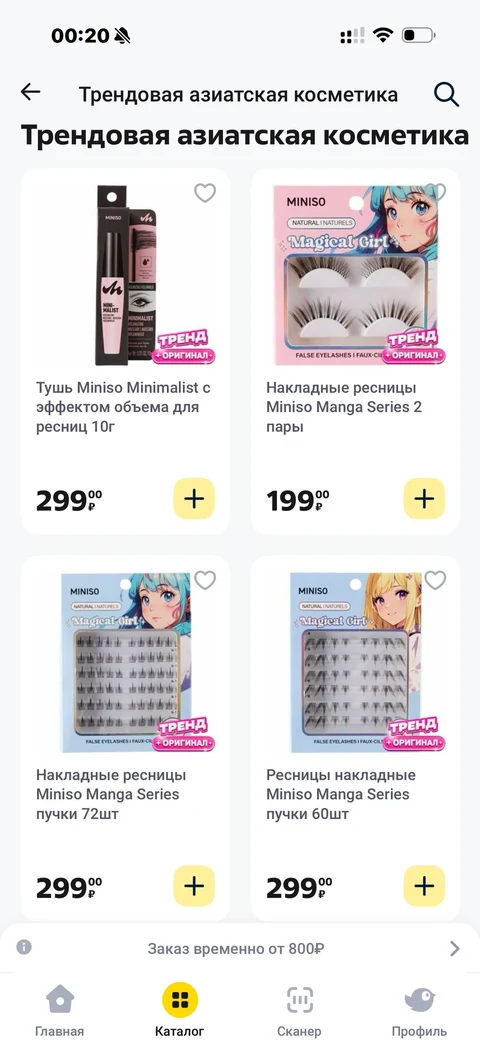Image resolution: width=480 pixels, height=1043 pixels.
Task: Open the Тушь Miniso Minimalist product card
Action: coord(126,351)
